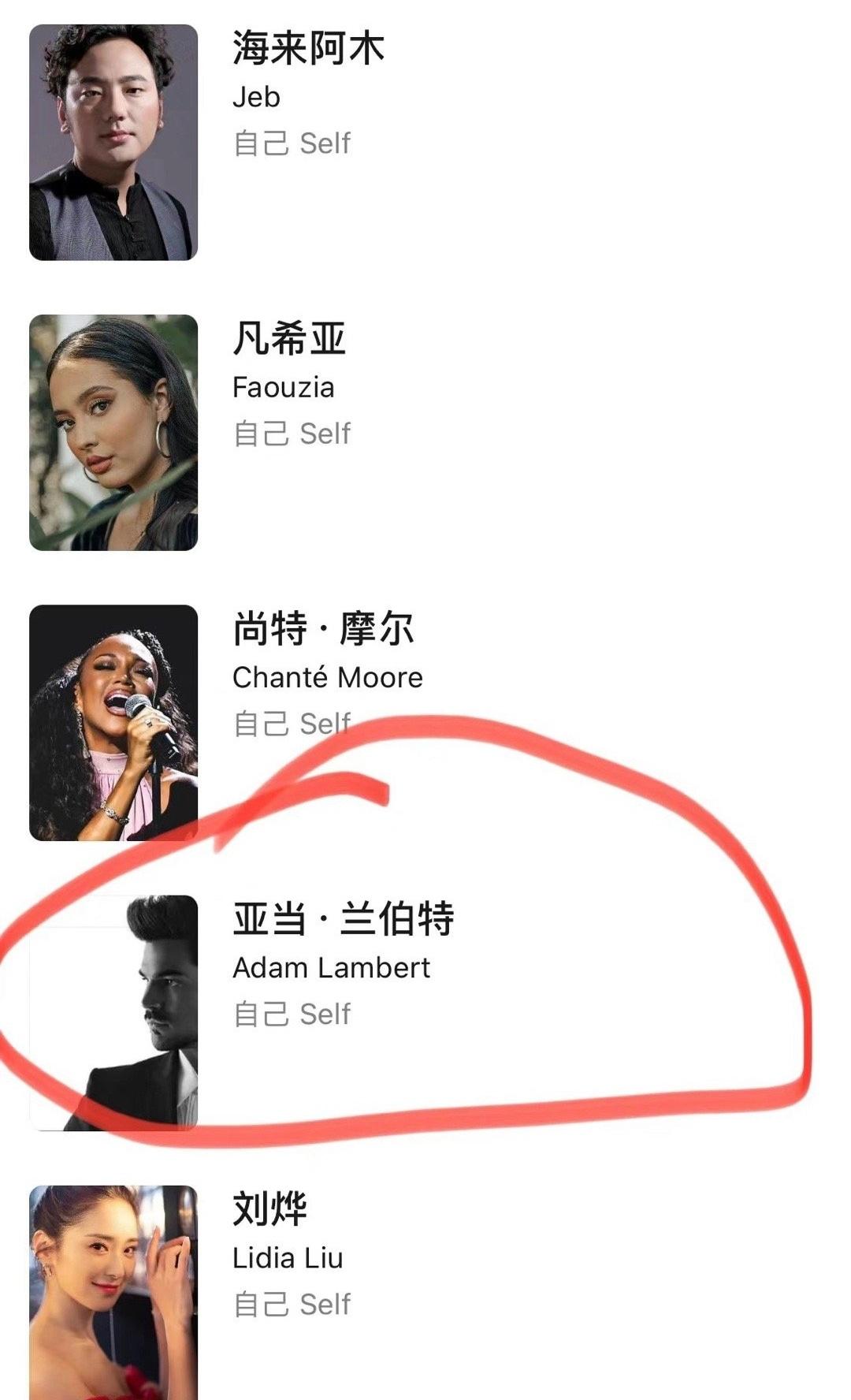The image size is (851, 1400).
Task: Open 海来阿木's profile photo
Action: coord(110,142)
